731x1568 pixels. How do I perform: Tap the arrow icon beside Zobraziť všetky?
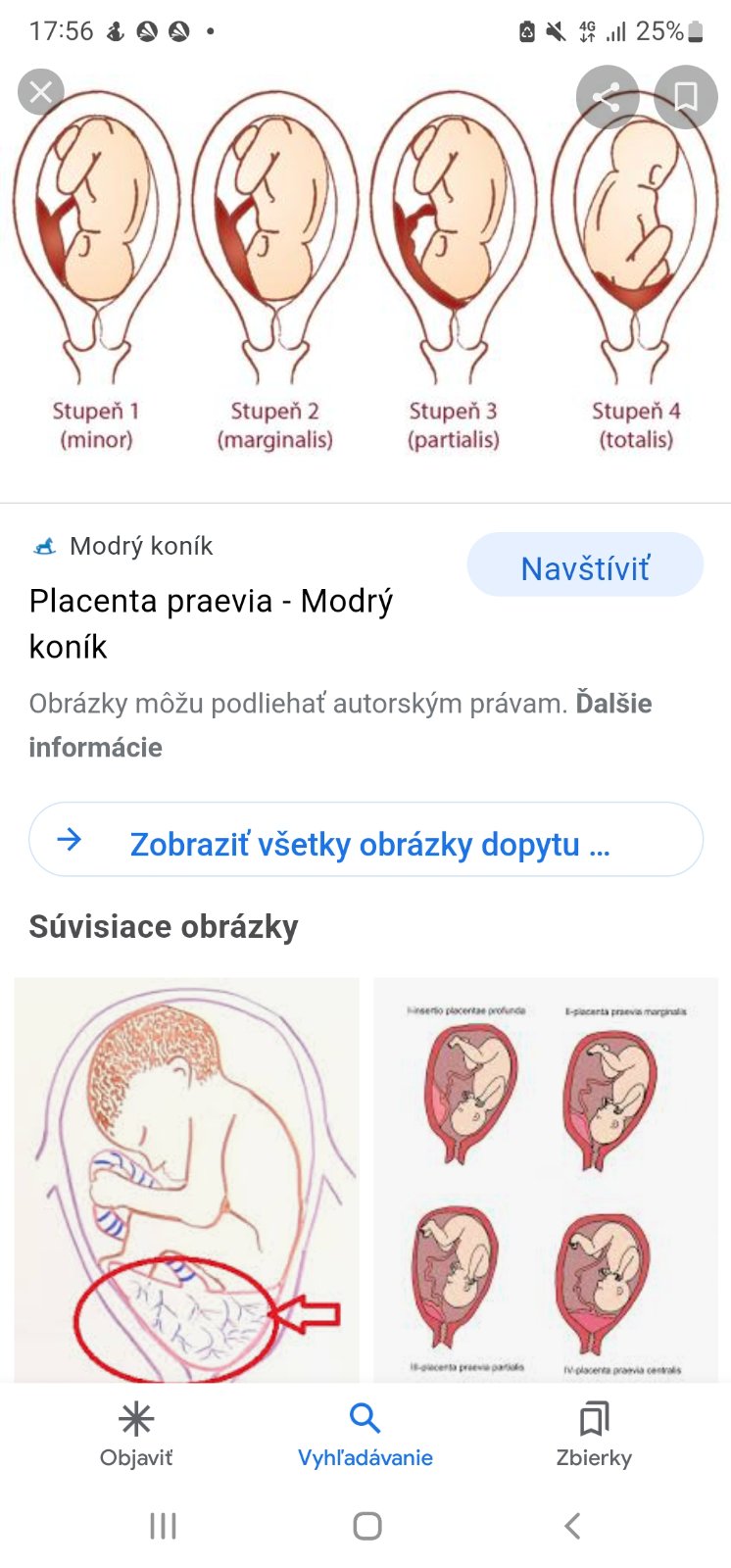click(x=69, y=839)
